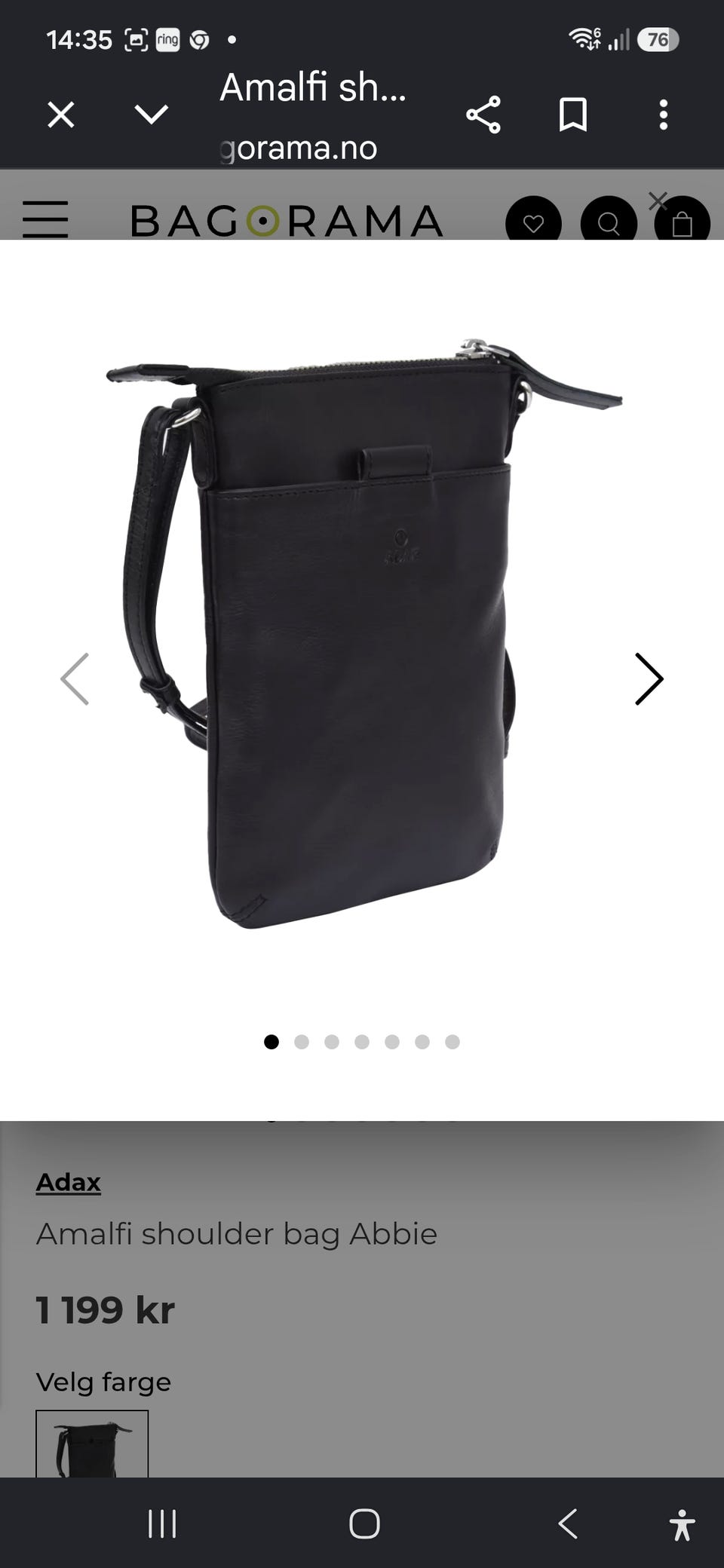Open the Adax brand link
This screenshot has width=724, height=1568.
point(68,1182)
